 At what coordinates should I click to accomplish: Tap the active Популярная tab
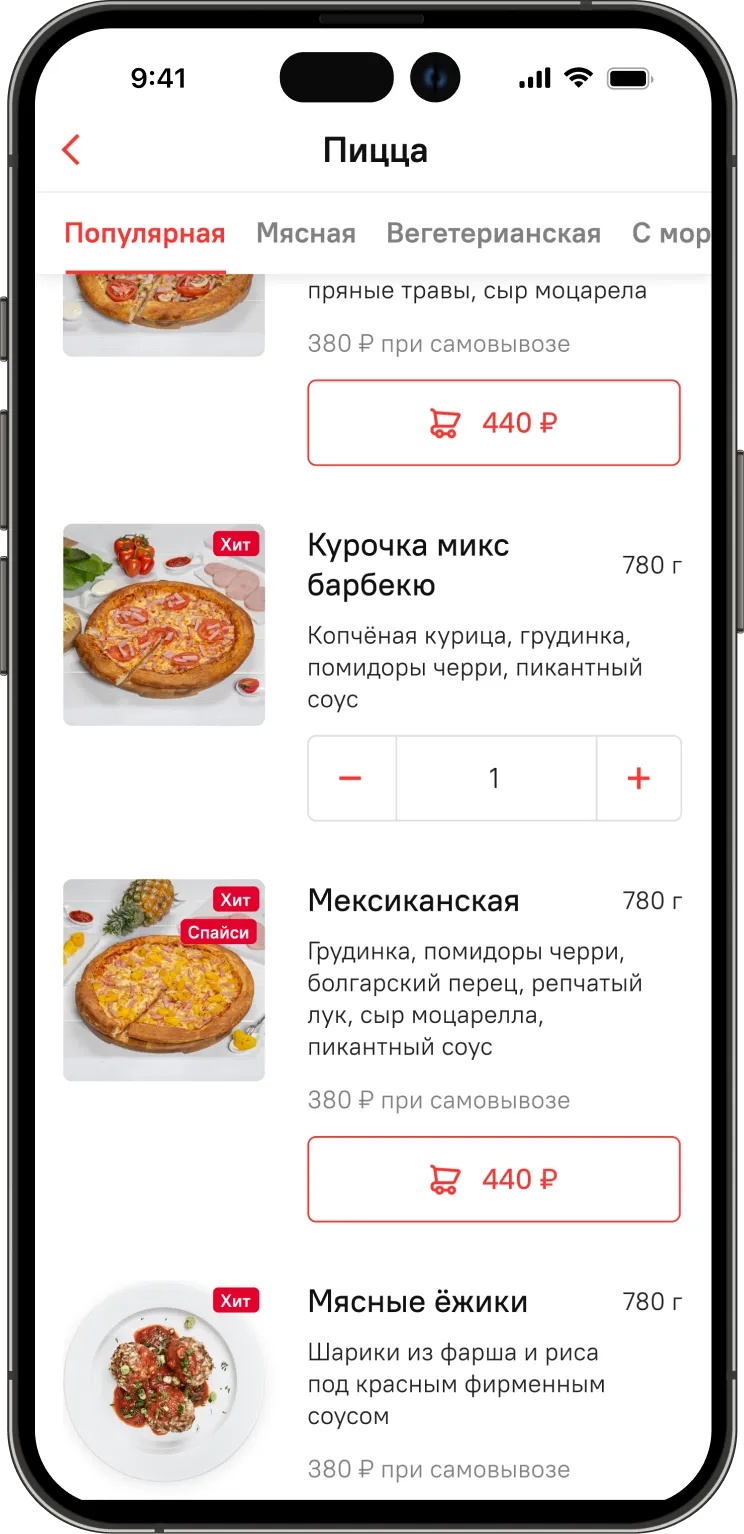coord(144,233)
